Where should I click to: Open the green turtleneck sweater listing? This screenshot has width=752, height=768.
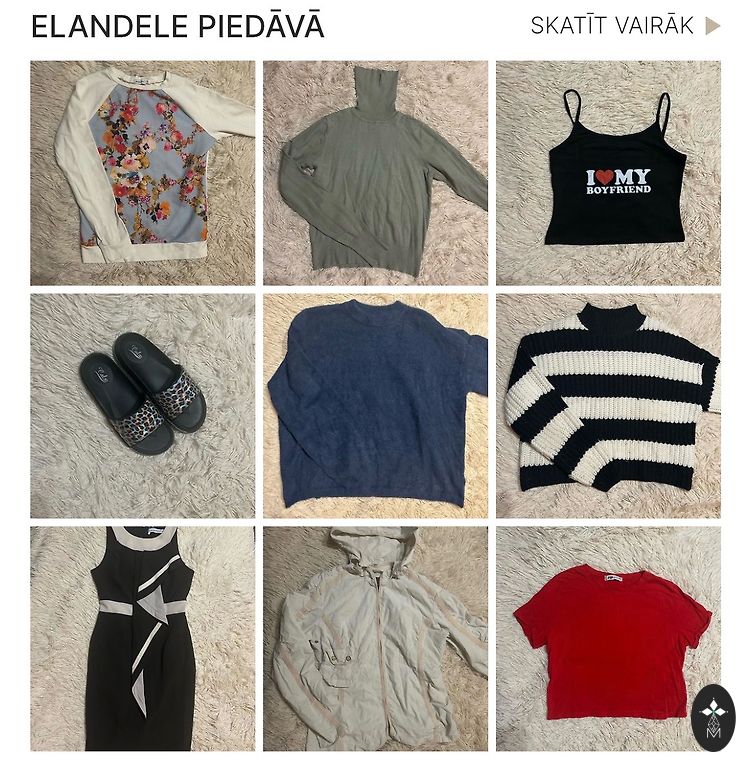pyautogui.click(x=375, y=173)
